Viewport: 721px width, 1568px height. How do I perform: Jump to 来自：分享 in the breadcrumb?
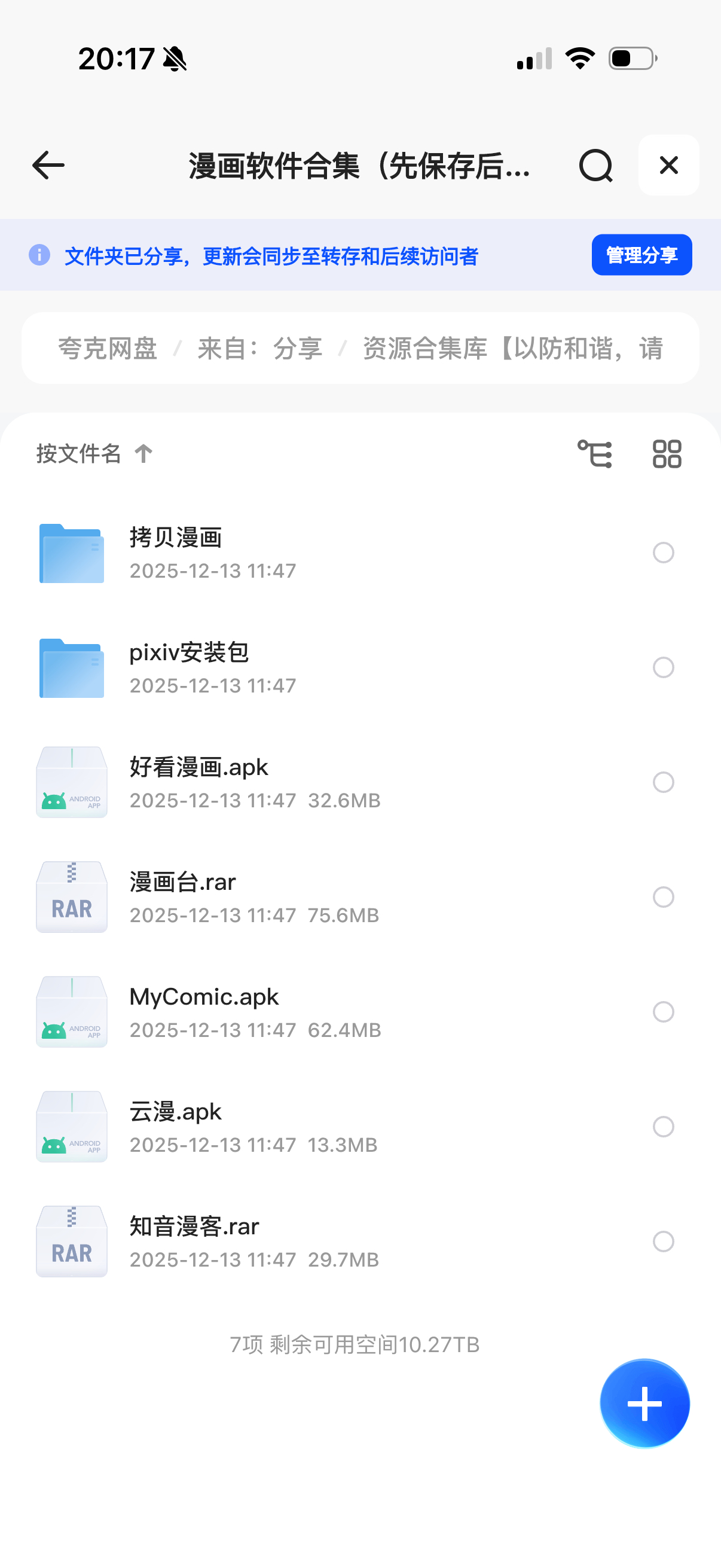[260, 349]
